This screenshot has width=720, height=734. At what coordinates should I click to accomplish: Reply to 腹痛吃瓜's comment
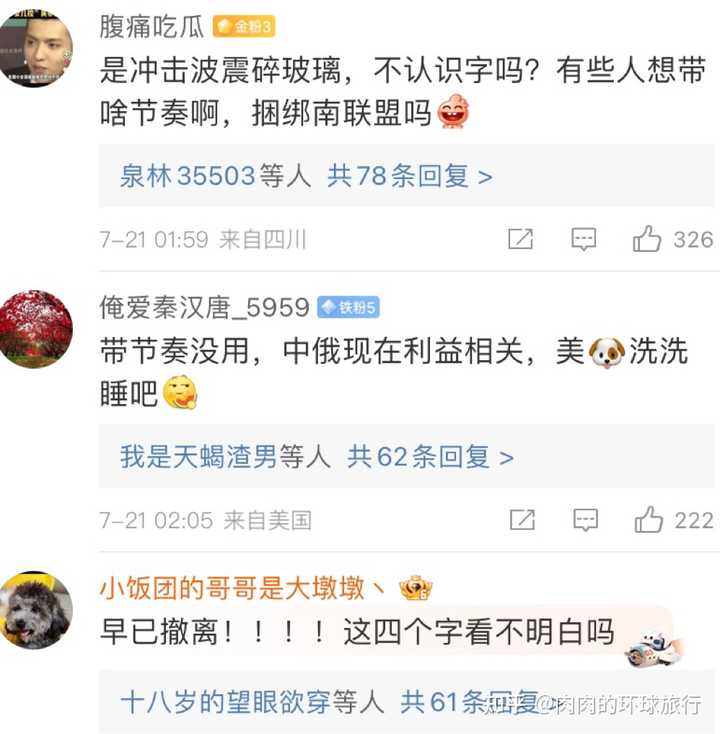click(x=584, y=239)
